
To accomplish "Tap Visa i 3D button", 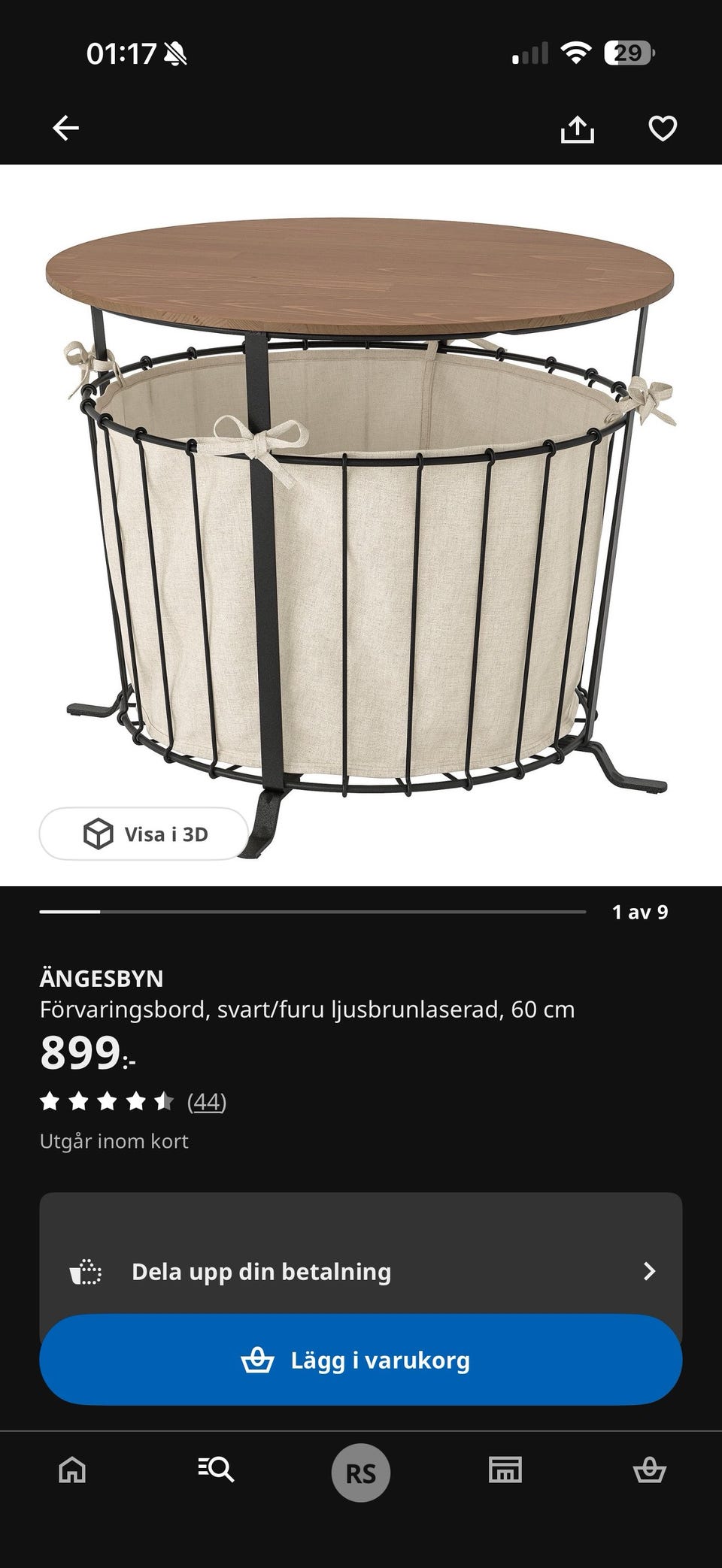I will coord(144,834).
